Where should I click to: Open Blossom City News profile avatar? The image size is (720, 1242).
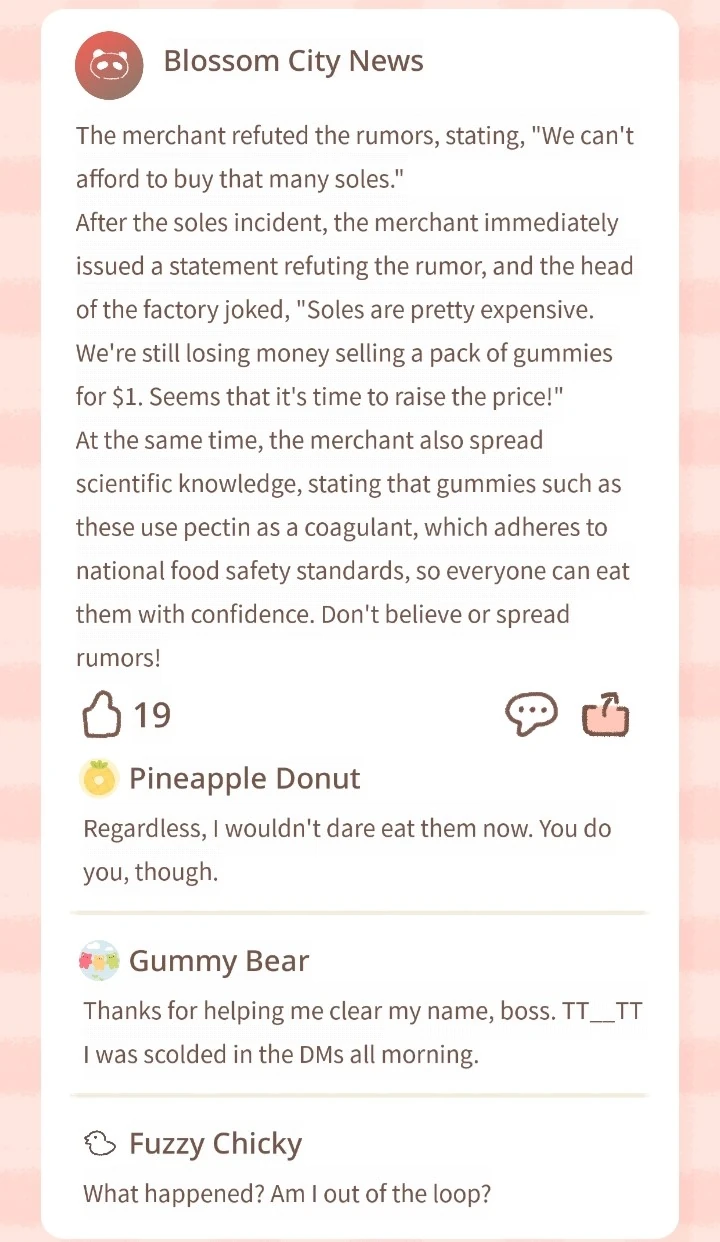click(109, 65)
